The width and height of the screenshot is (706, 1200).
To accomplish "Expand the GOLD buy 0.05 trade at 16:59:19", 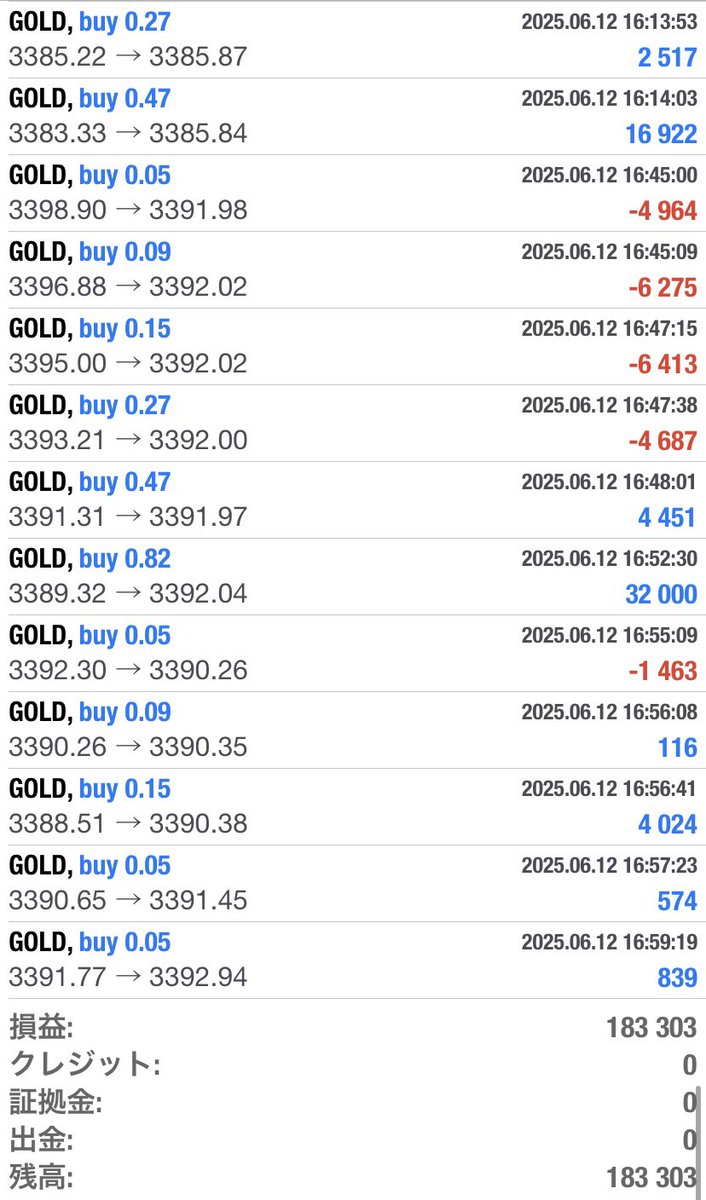I will point(353,960).
